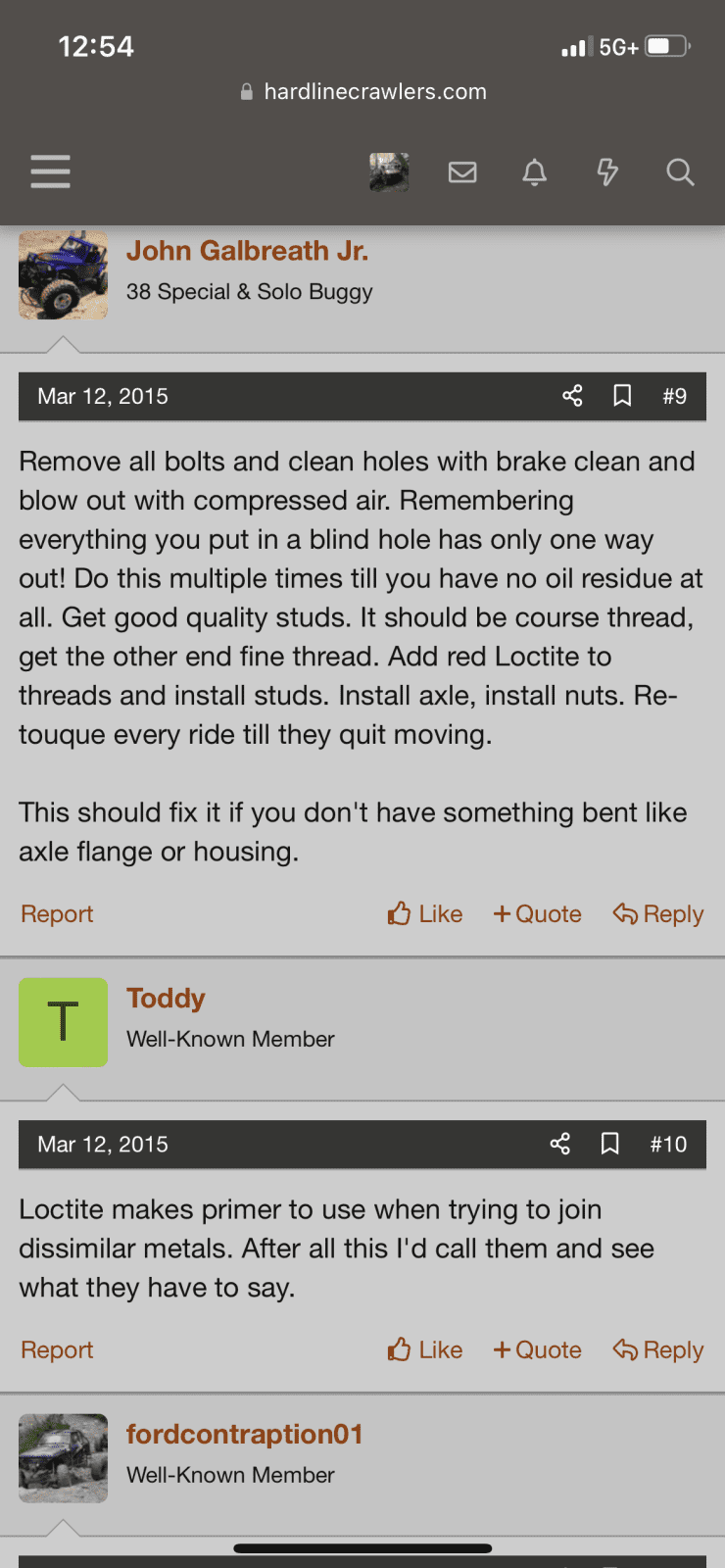This screenshot has width=725, height=1568.
Task: Reply to Toddy's post
Action: (658, 1350)
